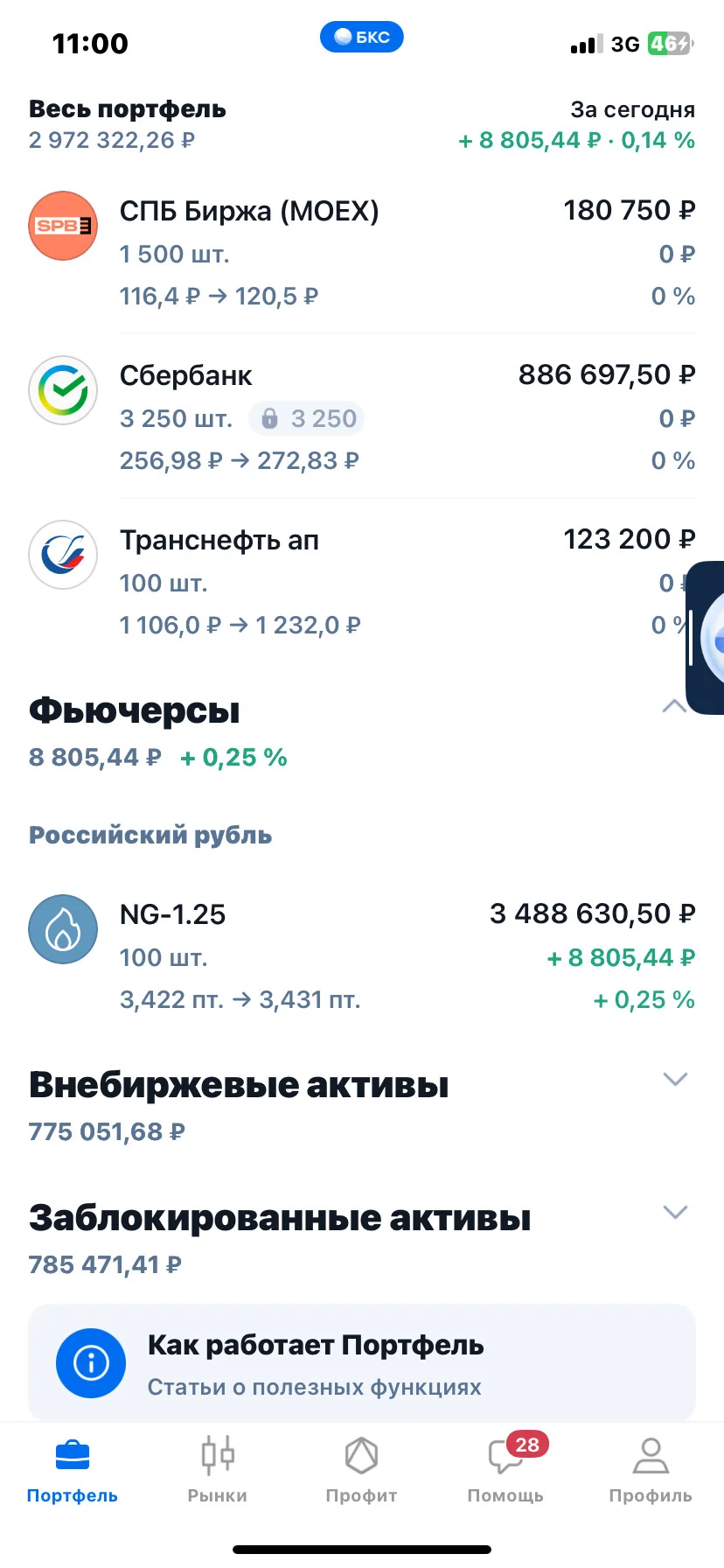Go to the Профиль tab
Viewport: 724px width, 1568px height.
651,1470
